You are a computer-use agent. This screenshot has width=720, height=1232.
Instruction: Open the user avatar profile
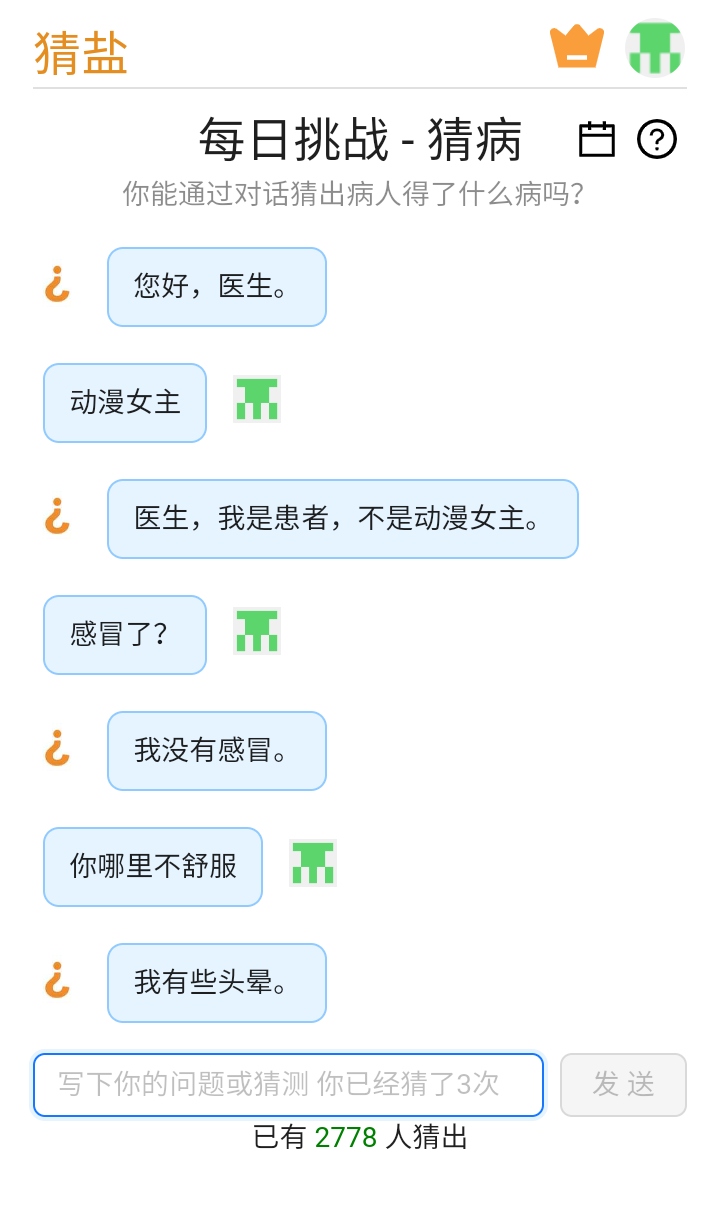[x=655, y=47]
